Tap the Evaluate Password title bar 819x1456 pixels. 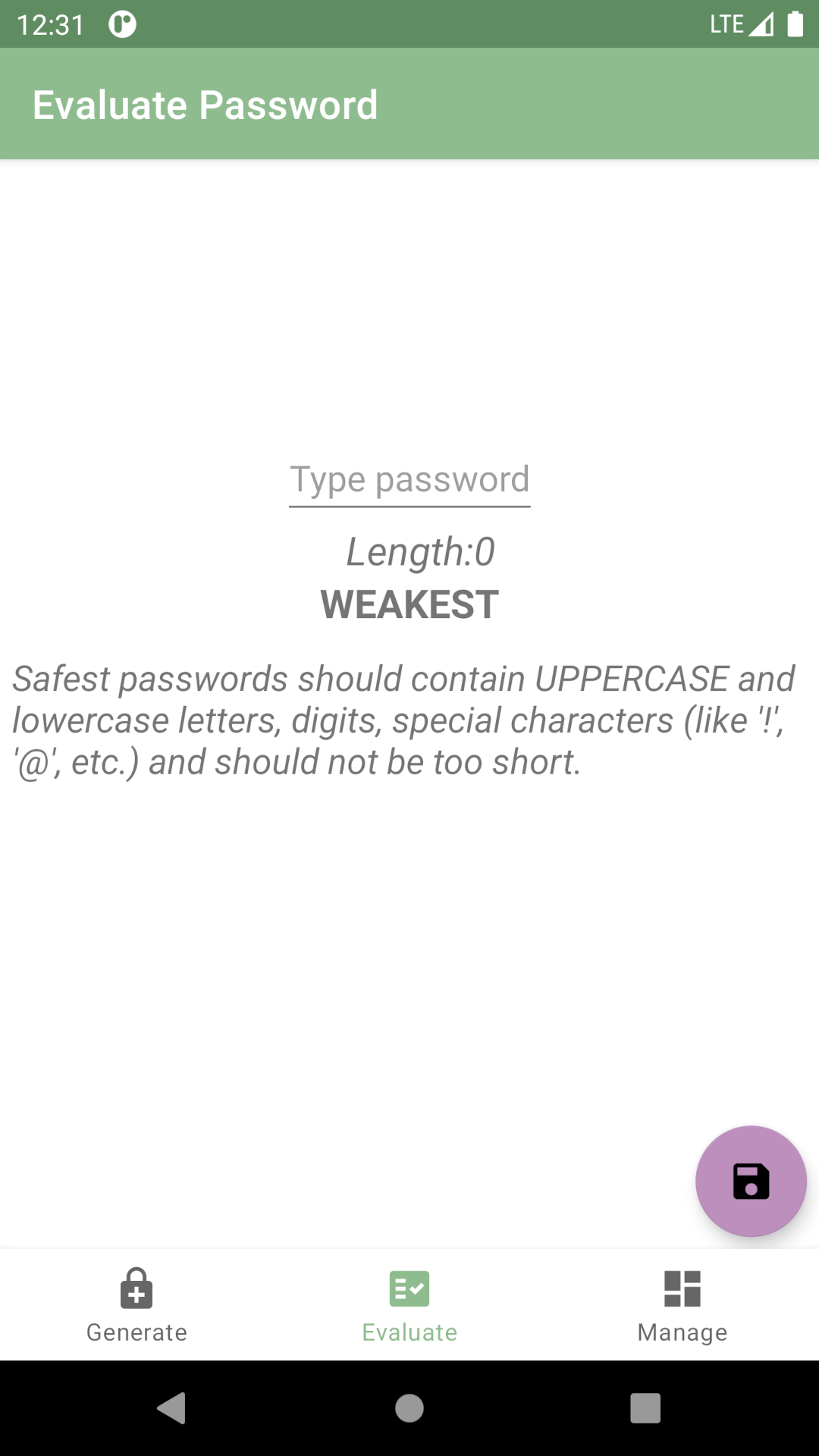(205, 104)
